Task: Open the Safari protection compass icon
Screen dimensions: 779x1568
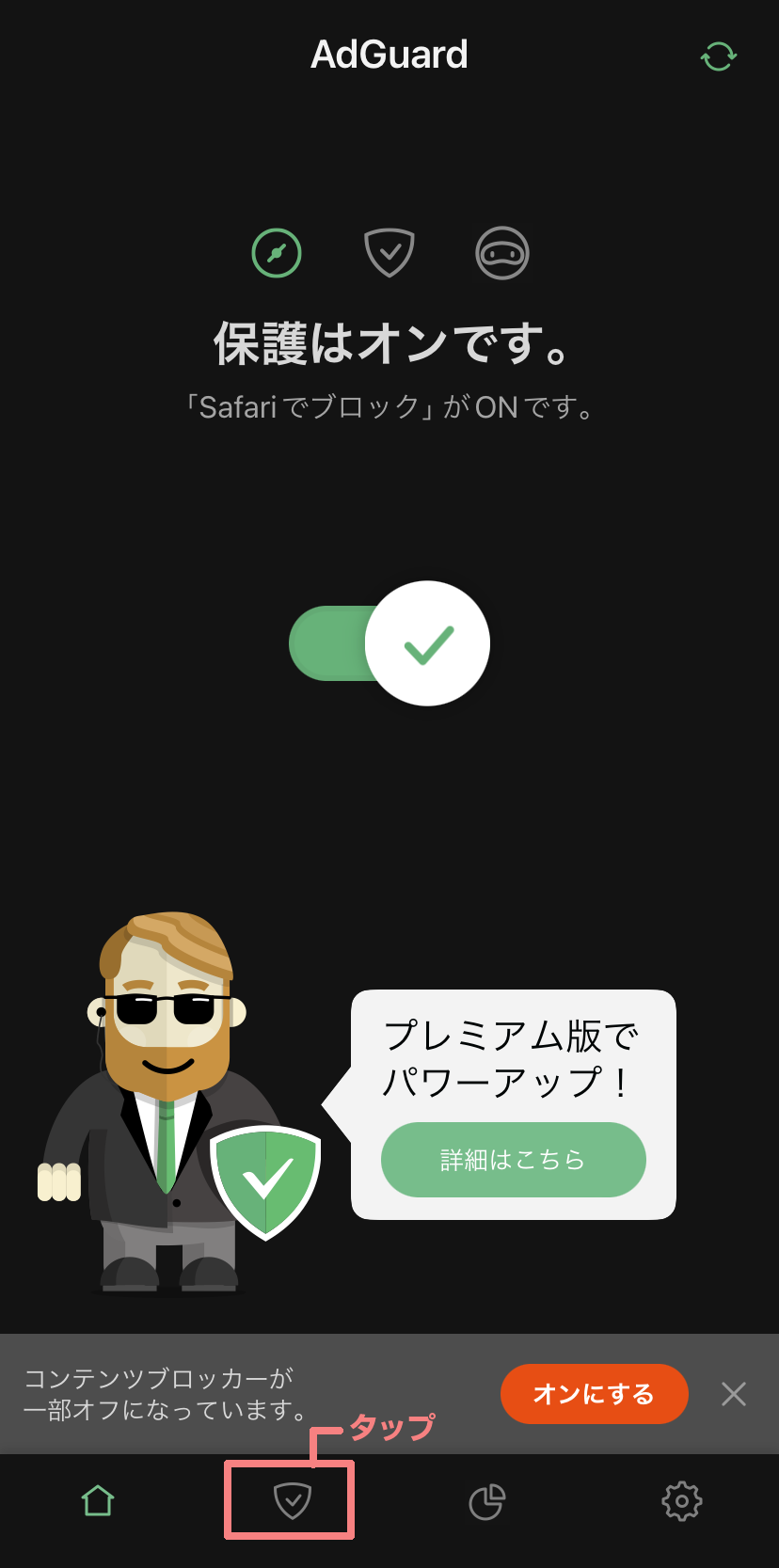Action: 277,253
